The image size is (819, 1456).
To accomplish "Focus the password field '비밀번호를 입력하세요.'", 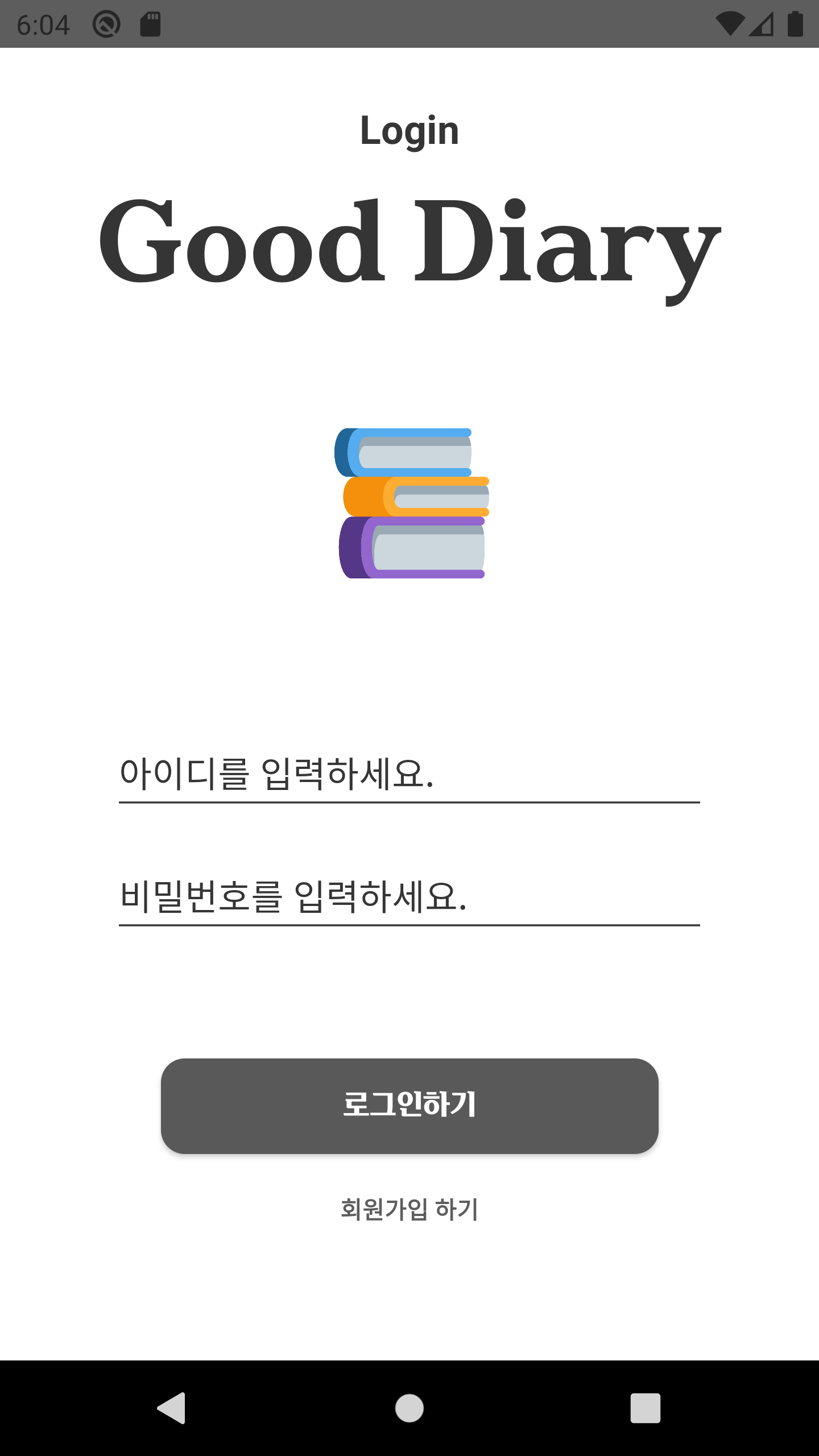I will [x=409, y=897].
